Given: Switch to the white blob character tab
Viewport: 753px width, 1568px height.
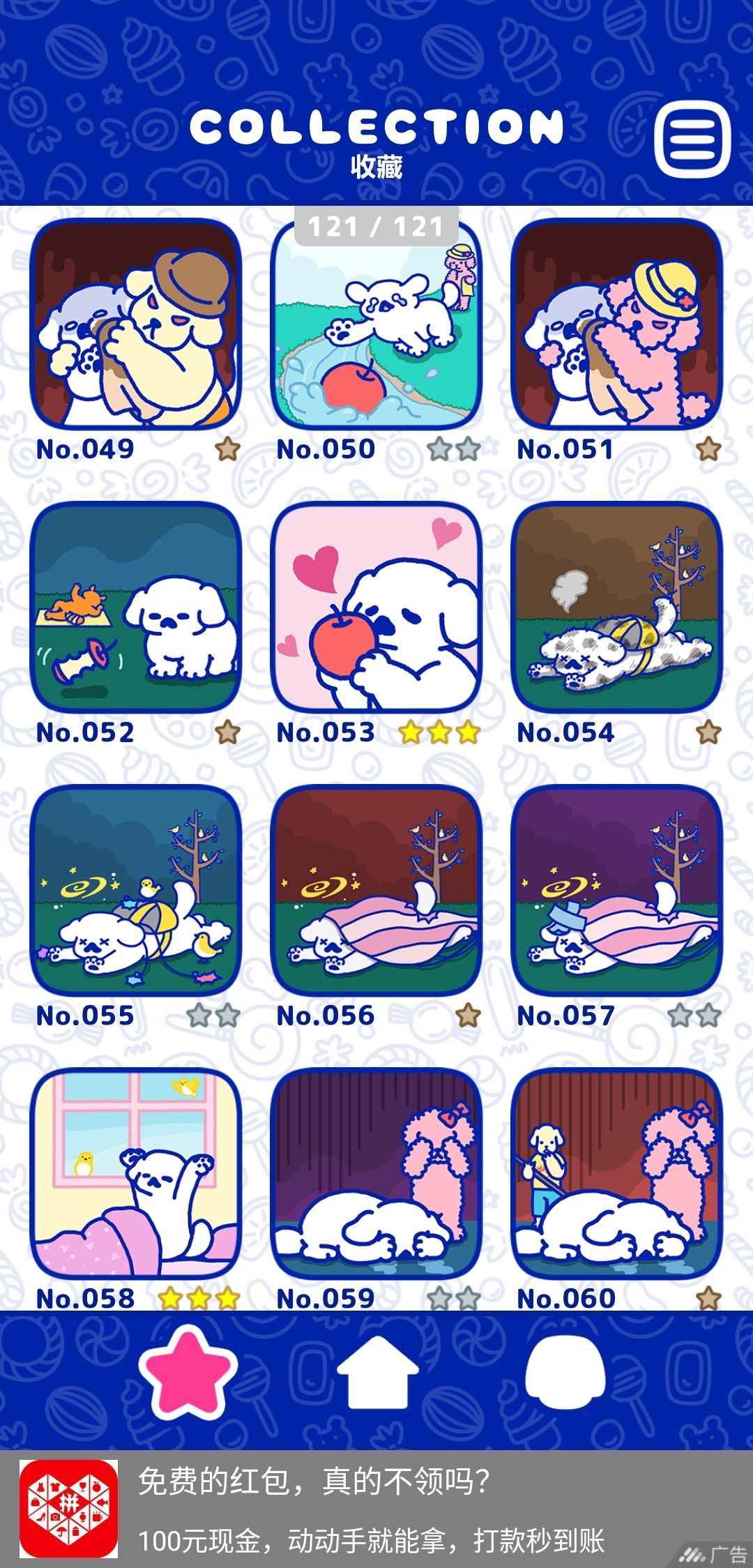Looking at the screenshot, I should pyautogui.click(x=565, y=1371).
